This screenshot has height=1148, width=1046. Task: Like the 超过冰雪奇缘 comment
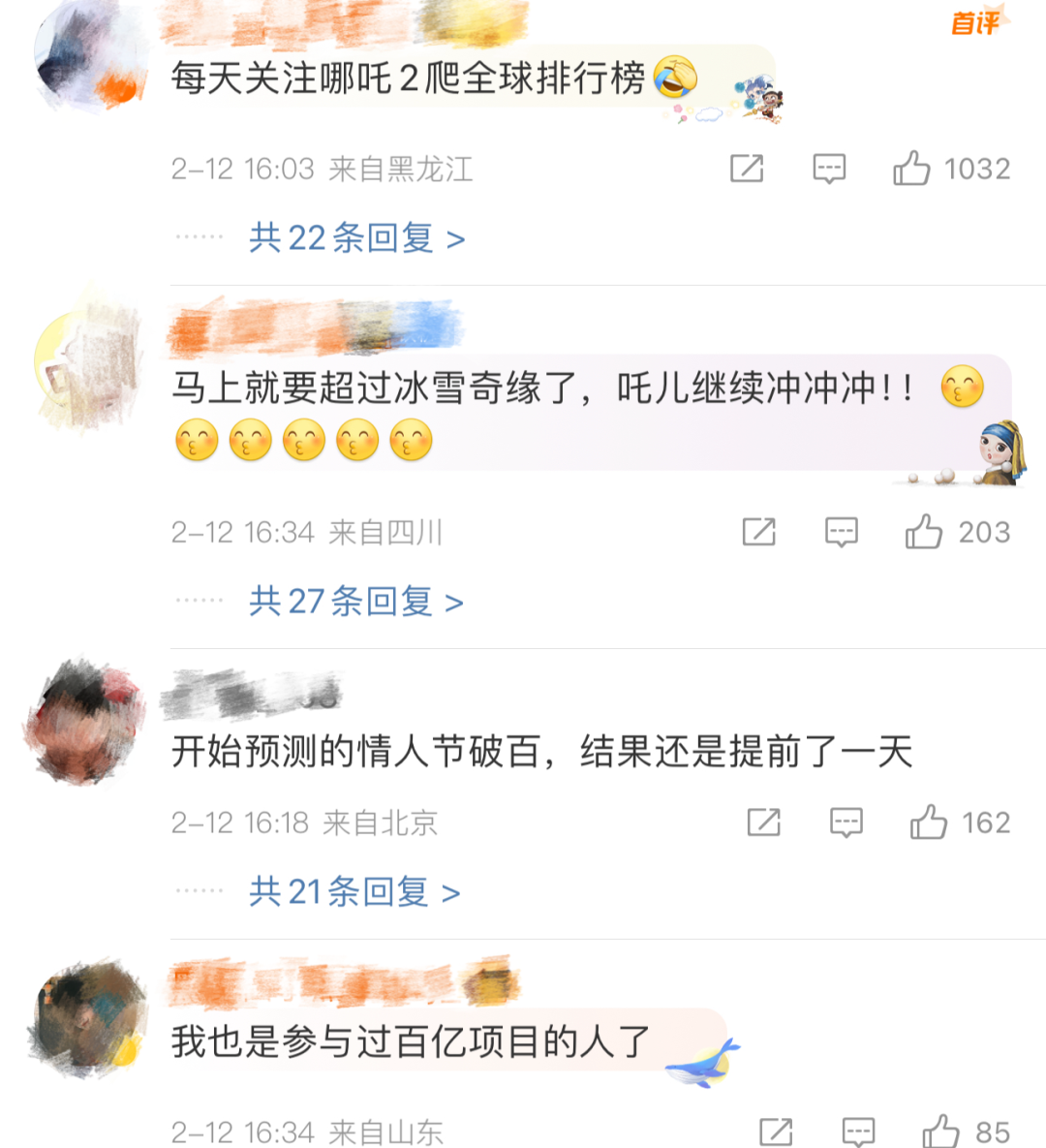(x=924, y=532)
